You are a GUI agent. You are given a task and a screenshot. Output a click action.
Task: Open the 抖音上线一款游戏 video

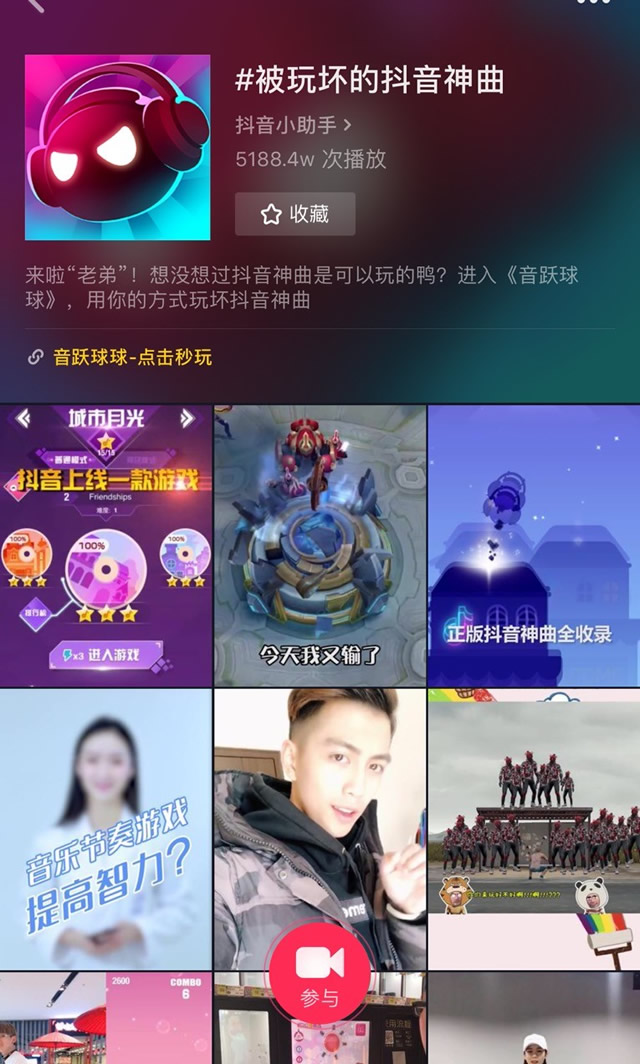tap(106, 545)
